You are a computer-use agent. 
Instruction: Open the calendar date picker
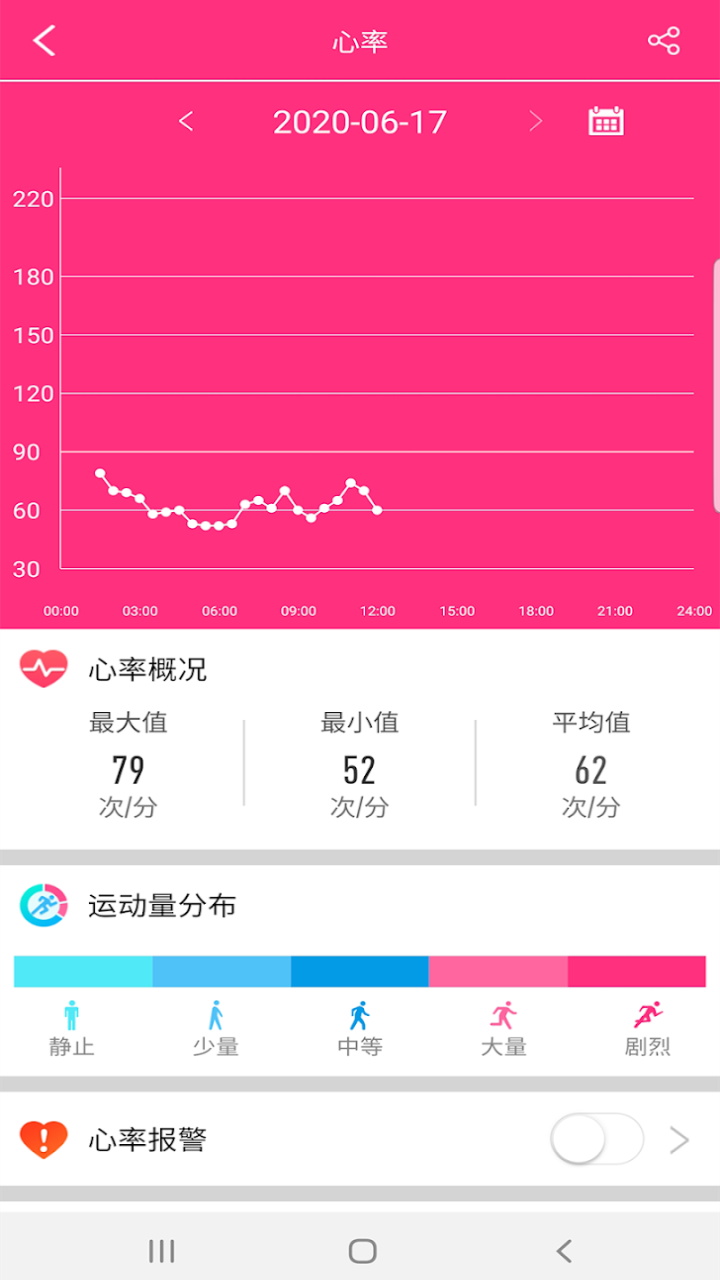[x=604, y=120]
